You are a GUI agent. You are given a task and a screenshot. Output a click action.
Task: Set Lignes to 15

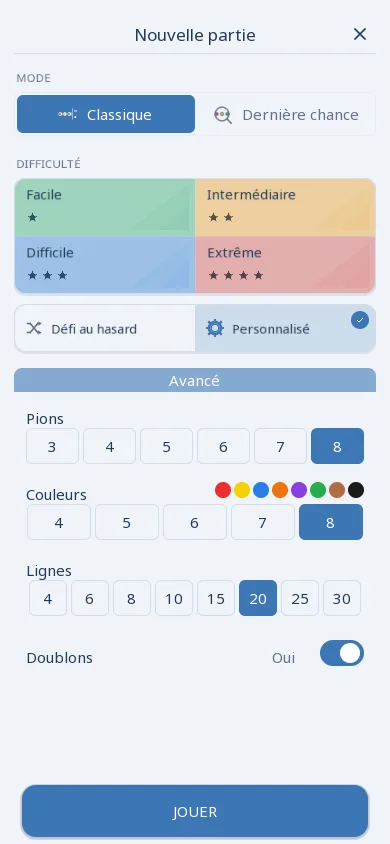(216, 598)
